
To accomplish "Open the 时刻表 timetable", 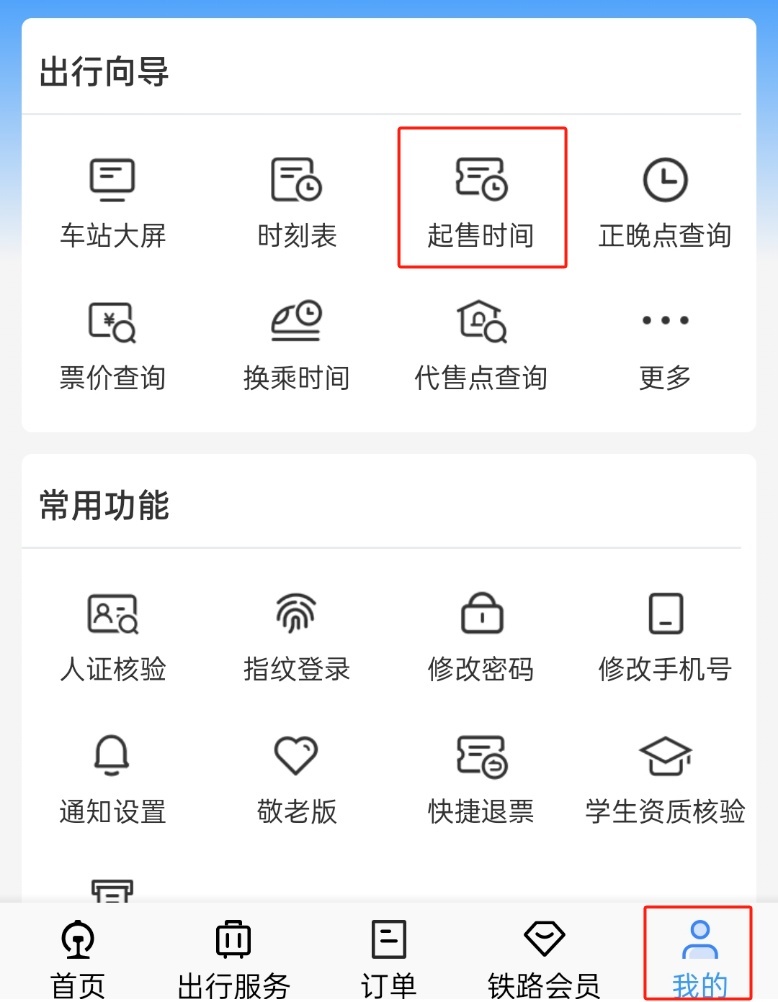I will pos(297,201).
